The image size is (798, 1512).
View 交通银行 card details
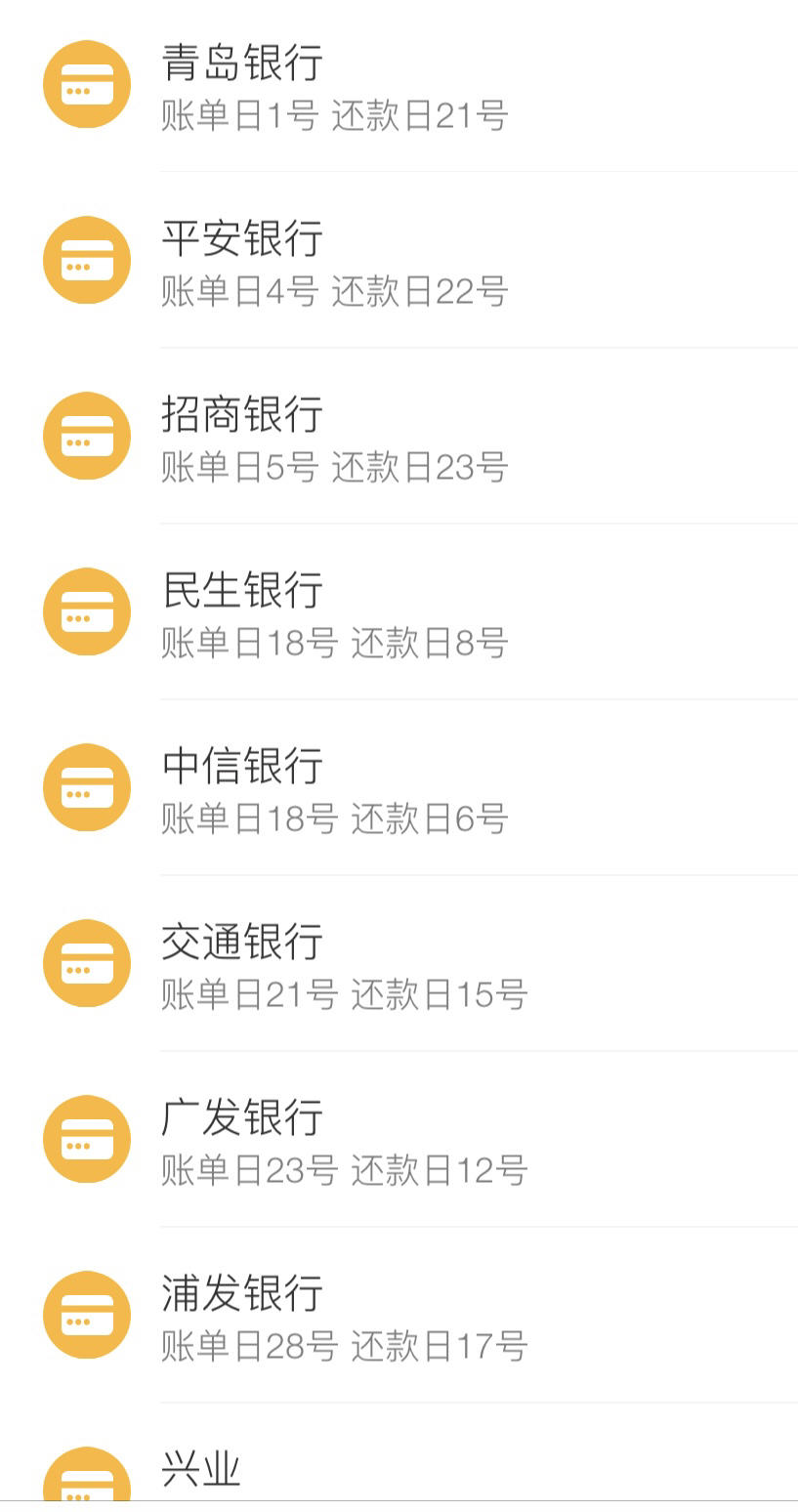[399, 963]
